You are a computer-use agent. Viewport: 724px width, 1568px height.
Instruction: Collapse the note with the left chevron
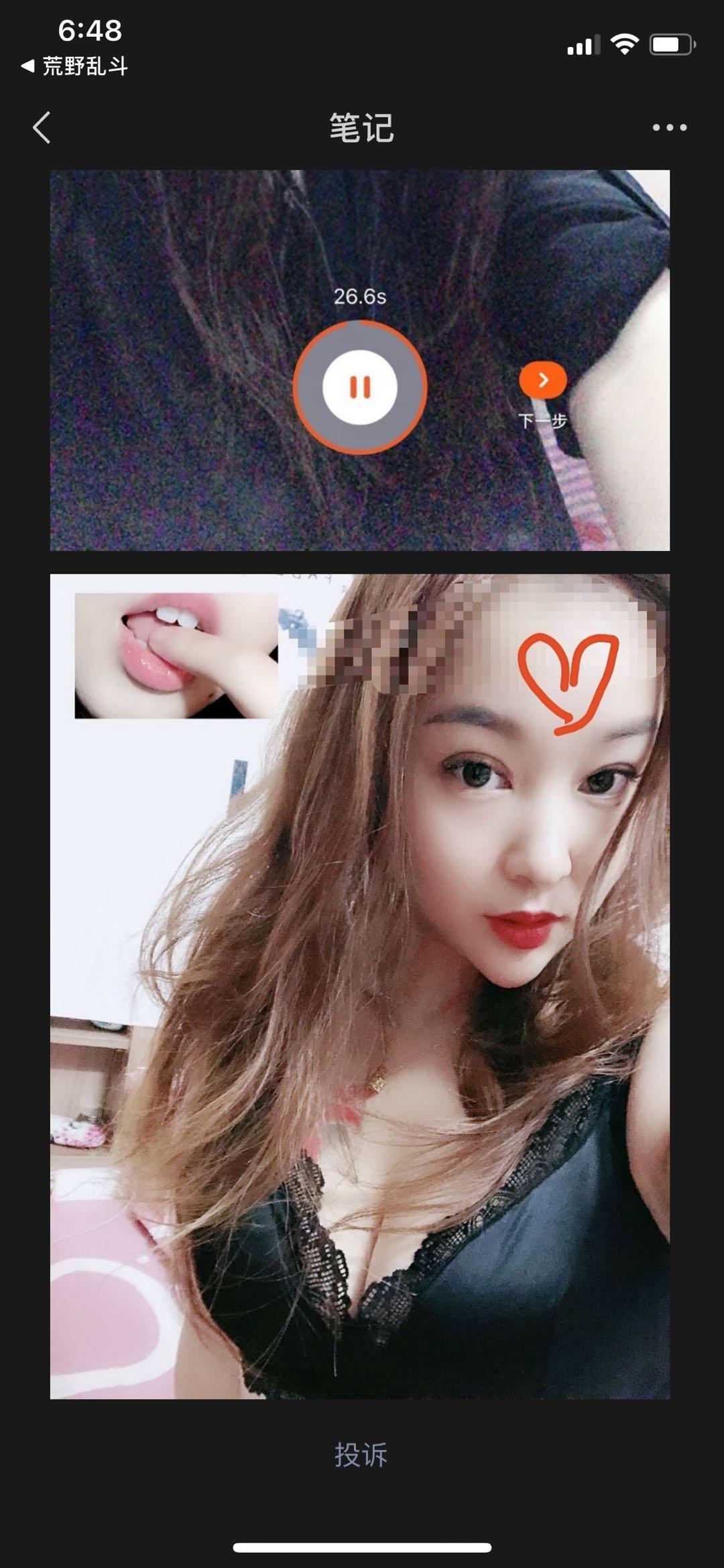42,127
